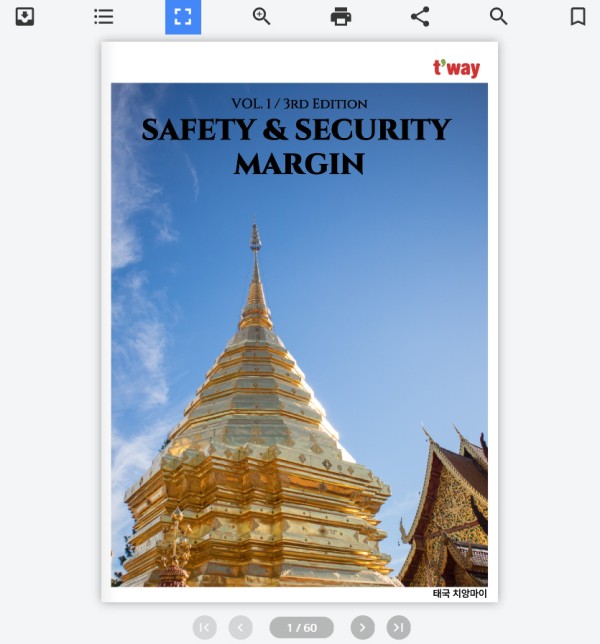Search within the document
Viewport: 600px width, 644px height.
coord(498,16)
